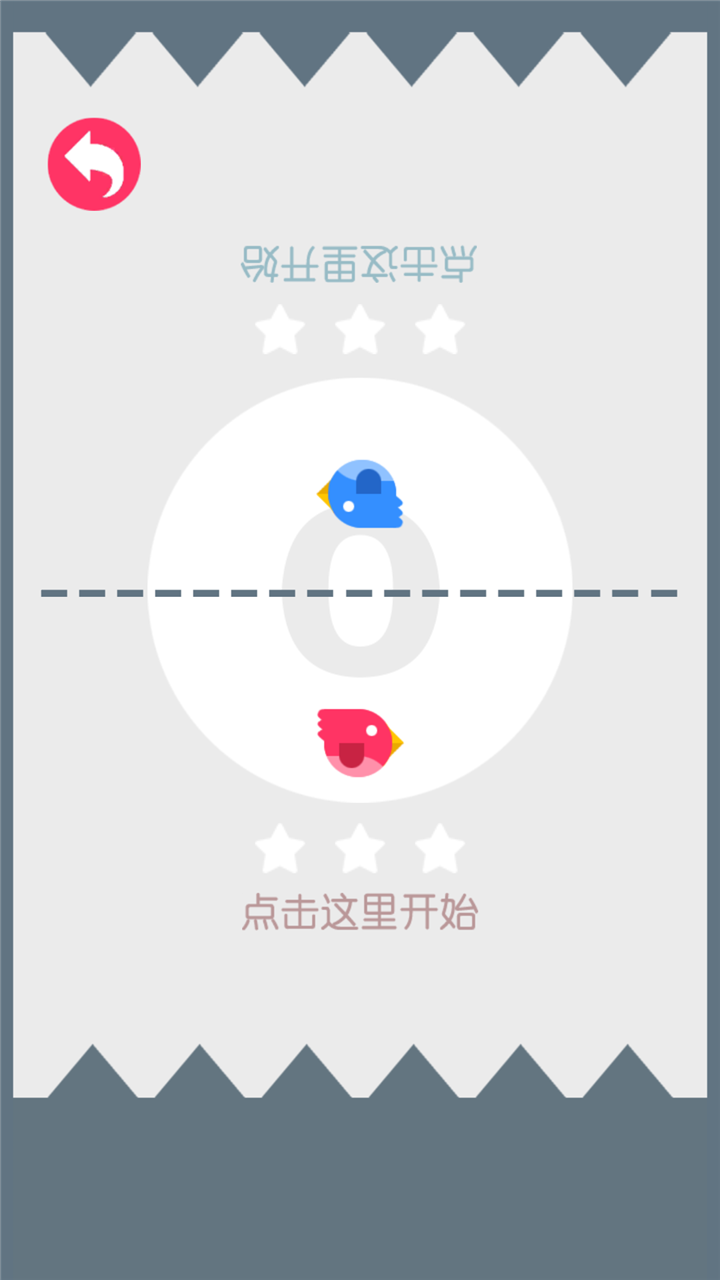This screenshot has height=1280, width=720.
Task: Click the left end of the dashed line
Action: pyautogui.click(x=55, y=591)
